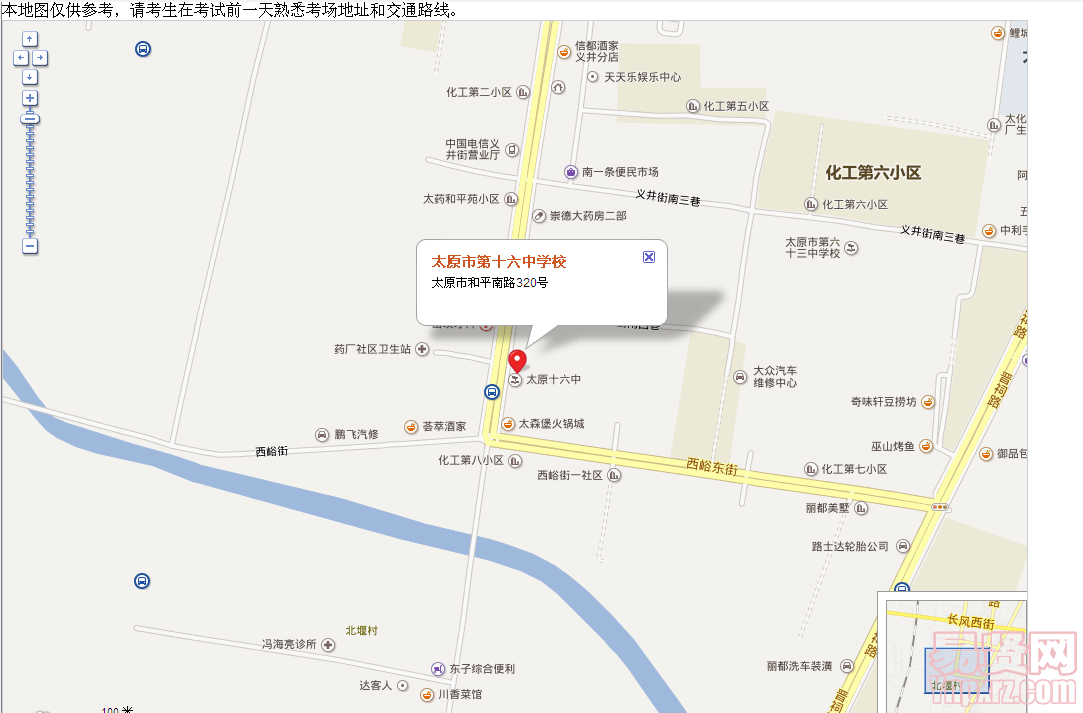The height and width of the screenshot is (713, 1083).
Task: Pan the map down with the arrow
Action: tap(30, 77)
